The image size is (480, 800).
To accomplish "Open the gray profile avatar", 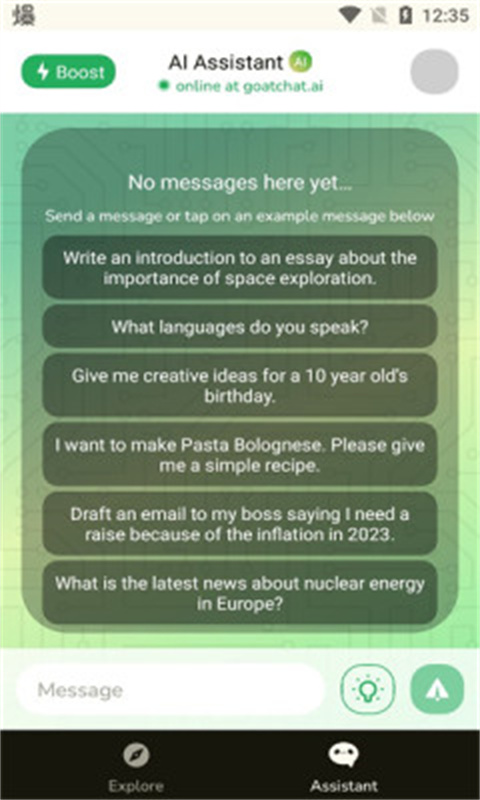I will tap(435, 71).
